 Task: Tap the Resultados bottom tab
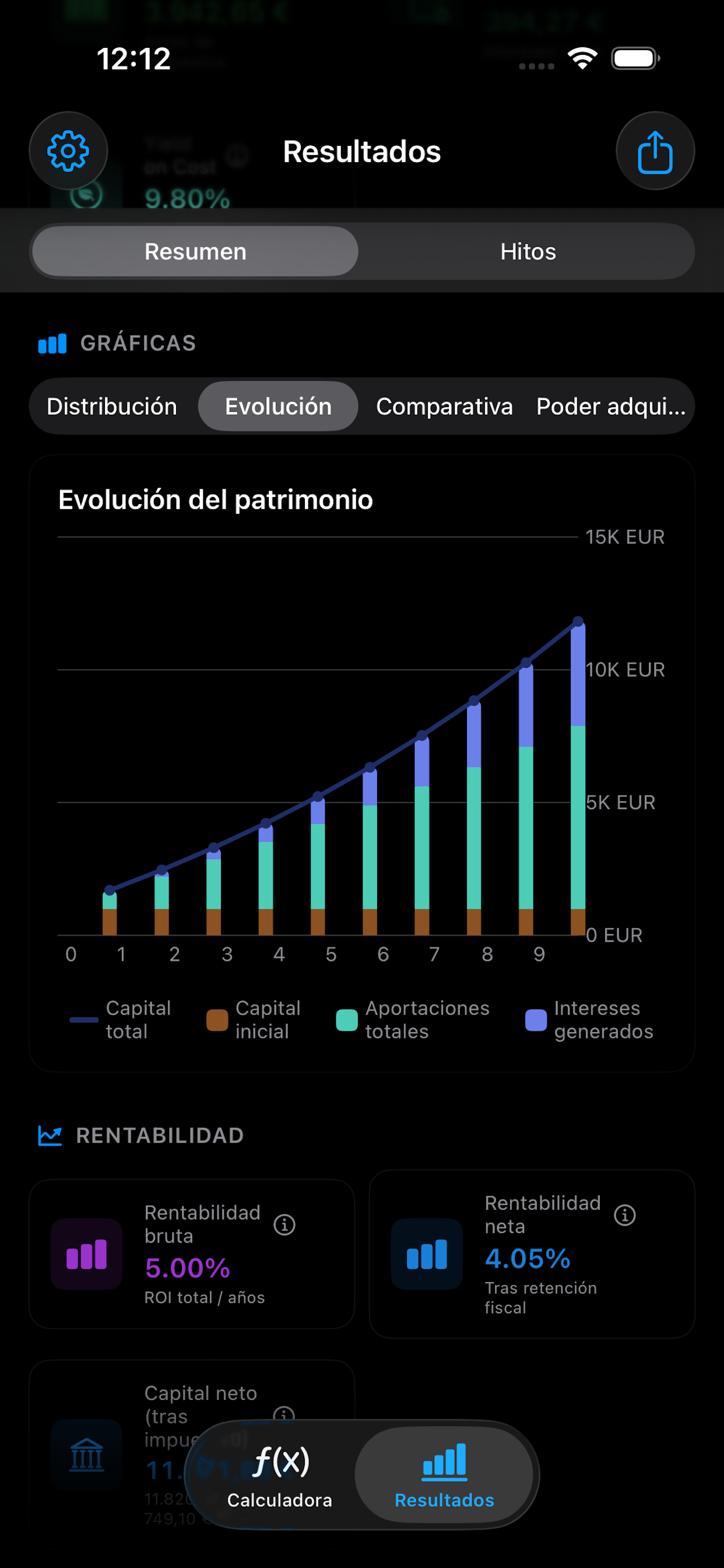coord(444,1474)
